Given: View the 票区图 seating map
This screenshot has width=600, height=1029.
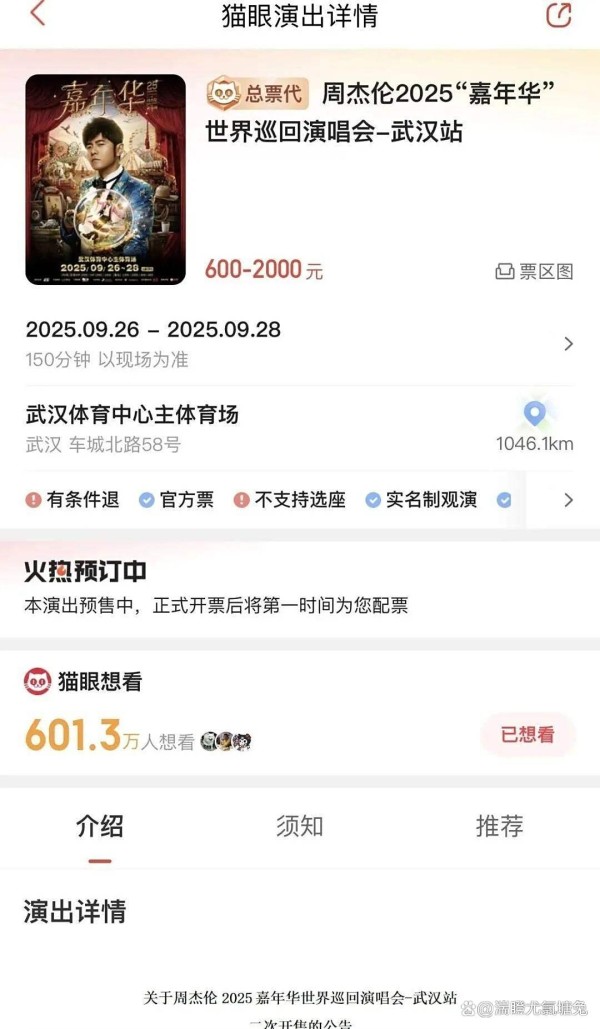Looking at the screenshot, I should point(535,271).
